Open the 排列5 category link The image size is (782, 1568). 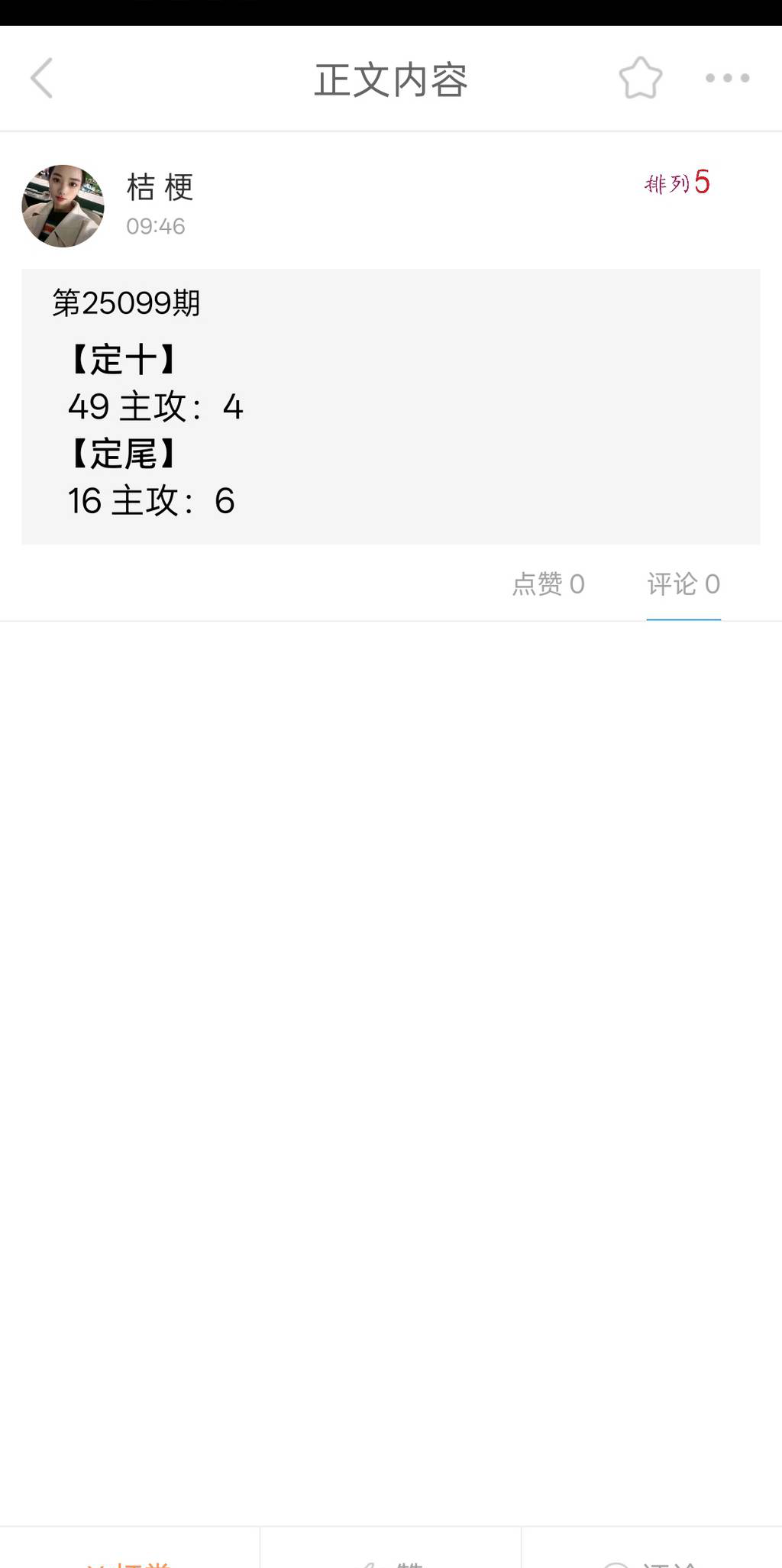[677, 183]
